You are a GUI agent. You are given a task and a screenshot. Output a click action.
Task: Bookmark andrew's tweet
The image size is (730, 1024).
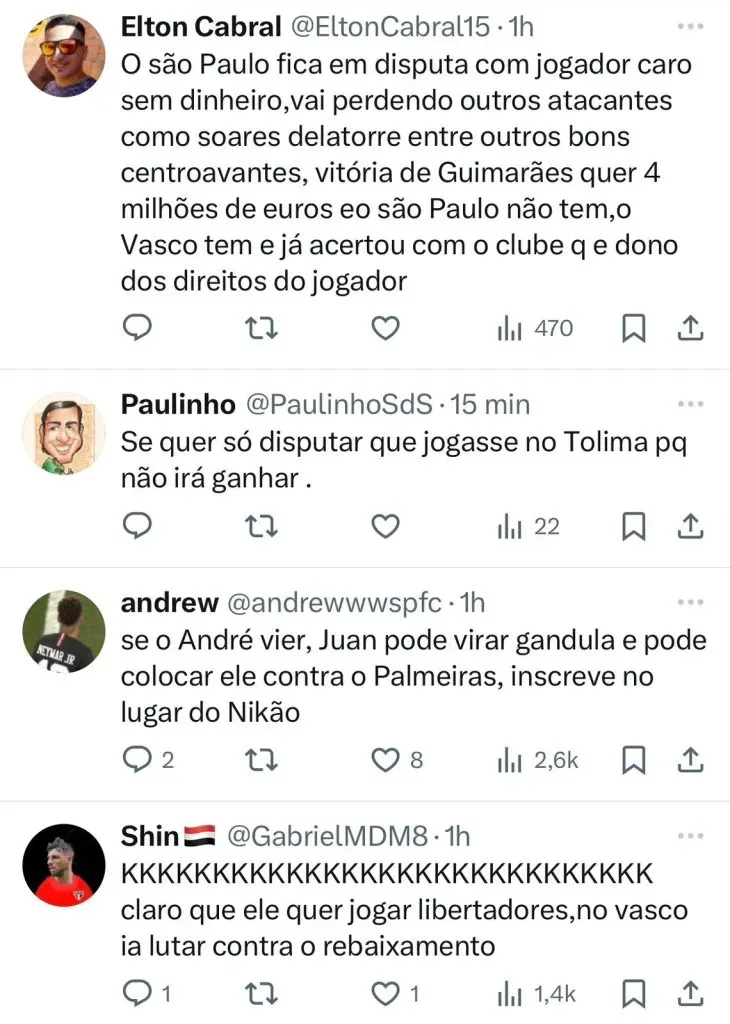click(634, 760)
